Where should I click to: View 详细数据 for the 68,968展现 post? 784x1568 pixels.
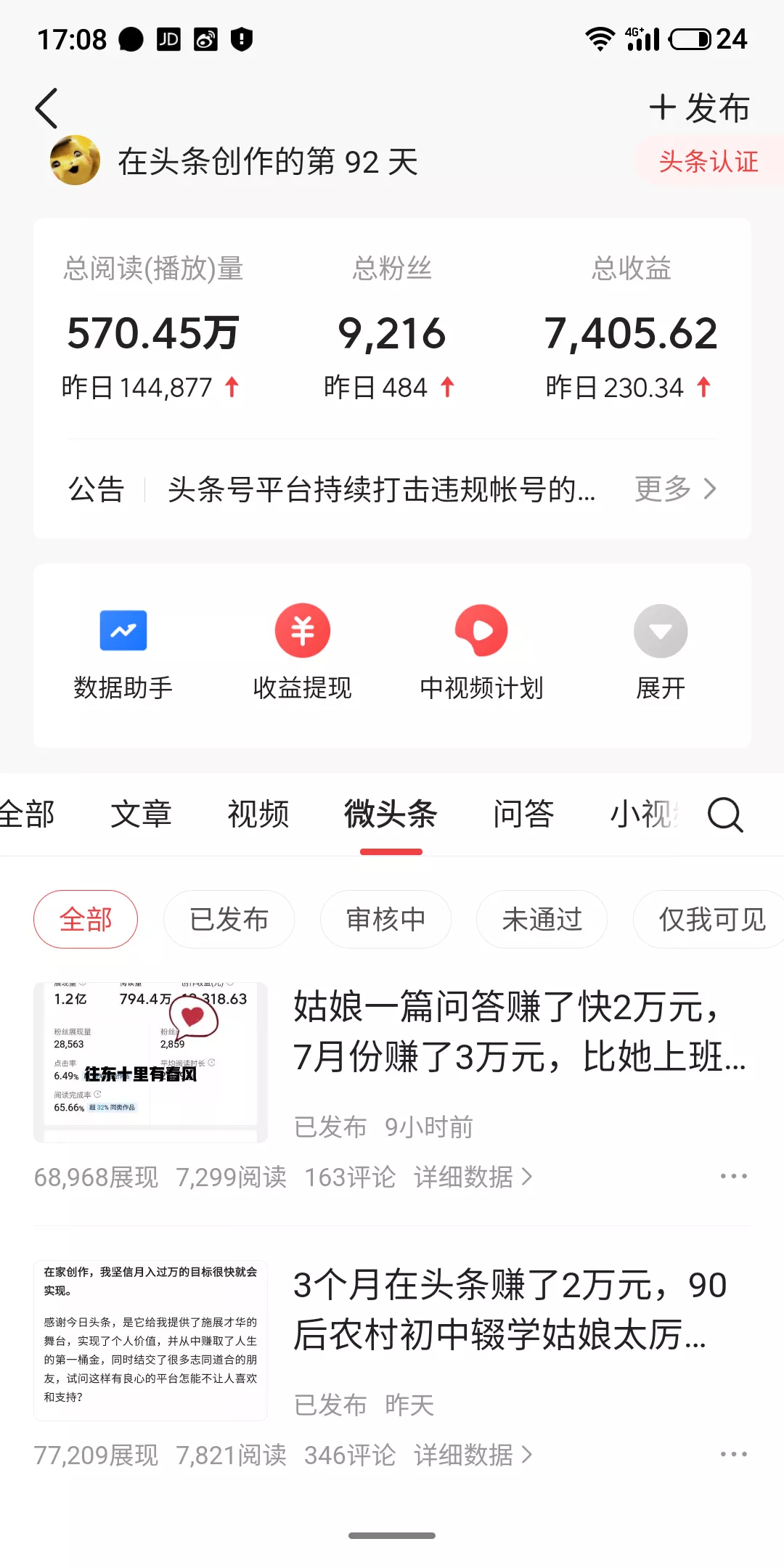(473, 1177)
